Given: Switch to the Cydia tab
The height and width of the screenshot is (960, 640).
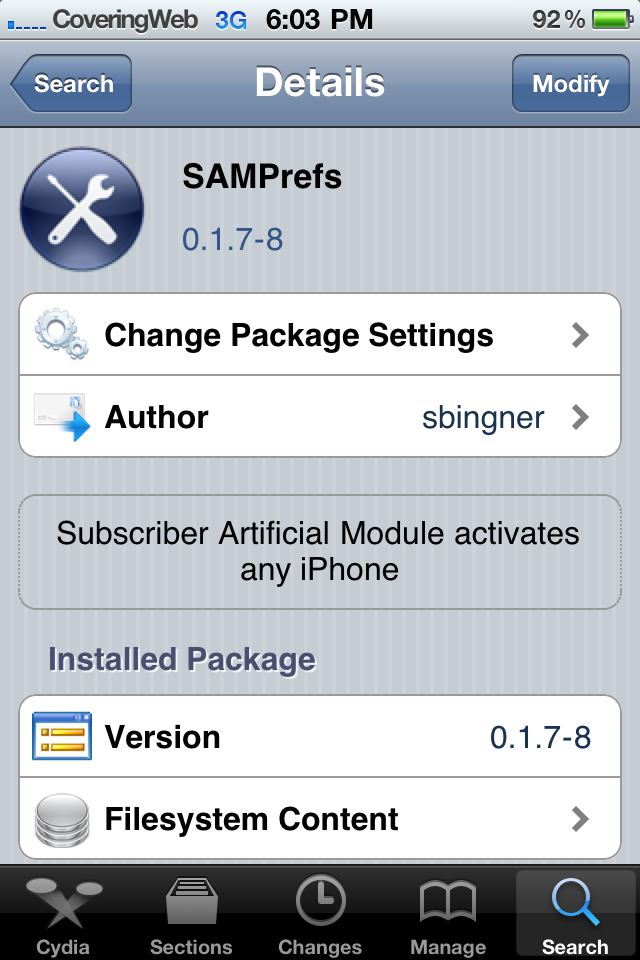Looking at the screenshot, I should click(x=64, y=914).
